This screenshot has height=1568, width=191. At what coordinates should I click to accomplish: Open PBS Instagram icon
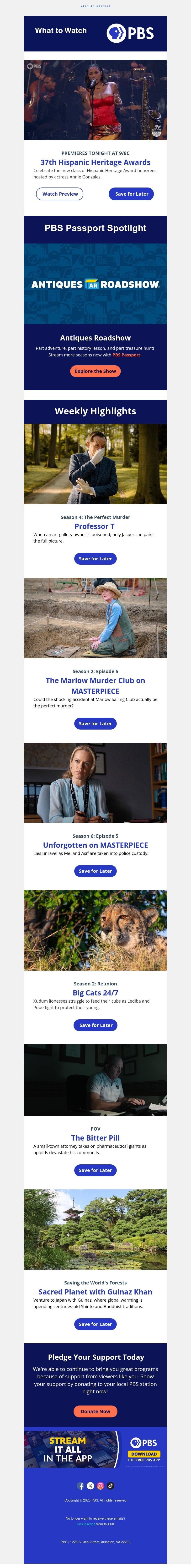coord(101,1486)
